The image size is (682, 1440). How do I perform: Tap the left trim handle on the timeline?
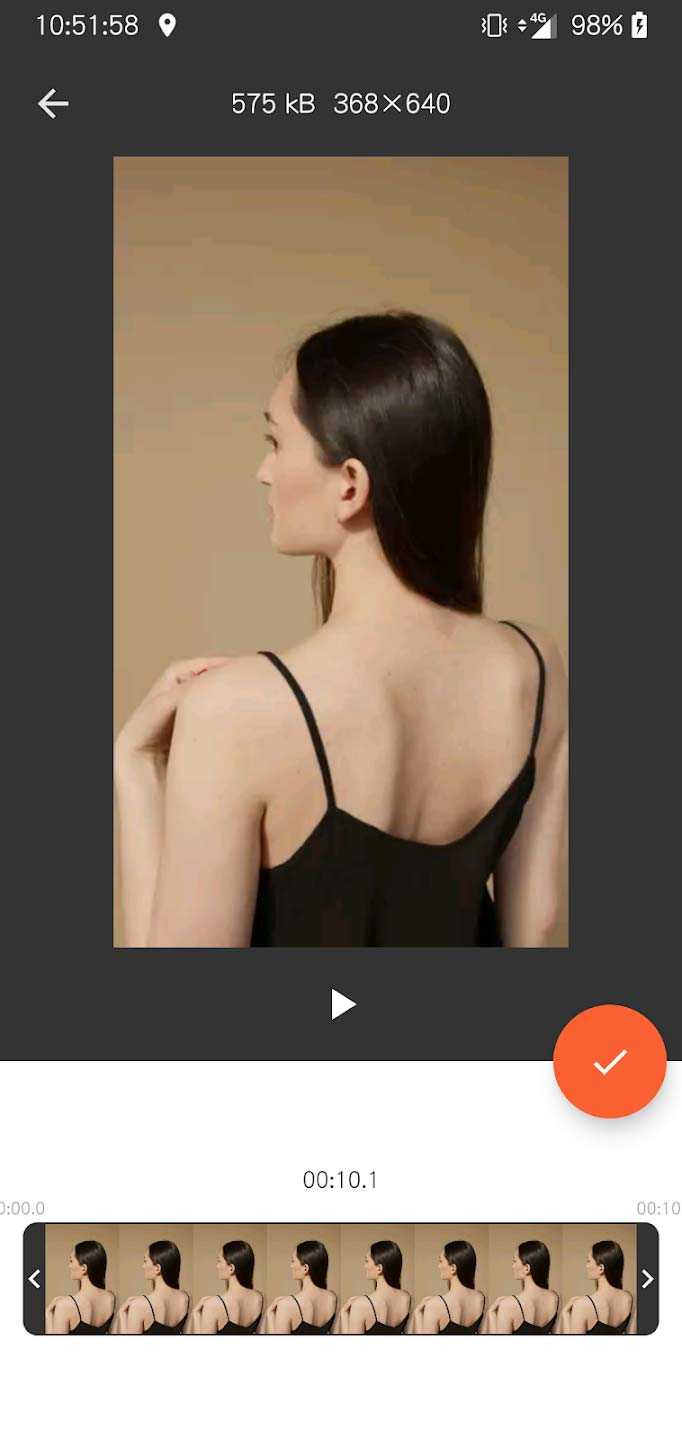point(34,1278)
